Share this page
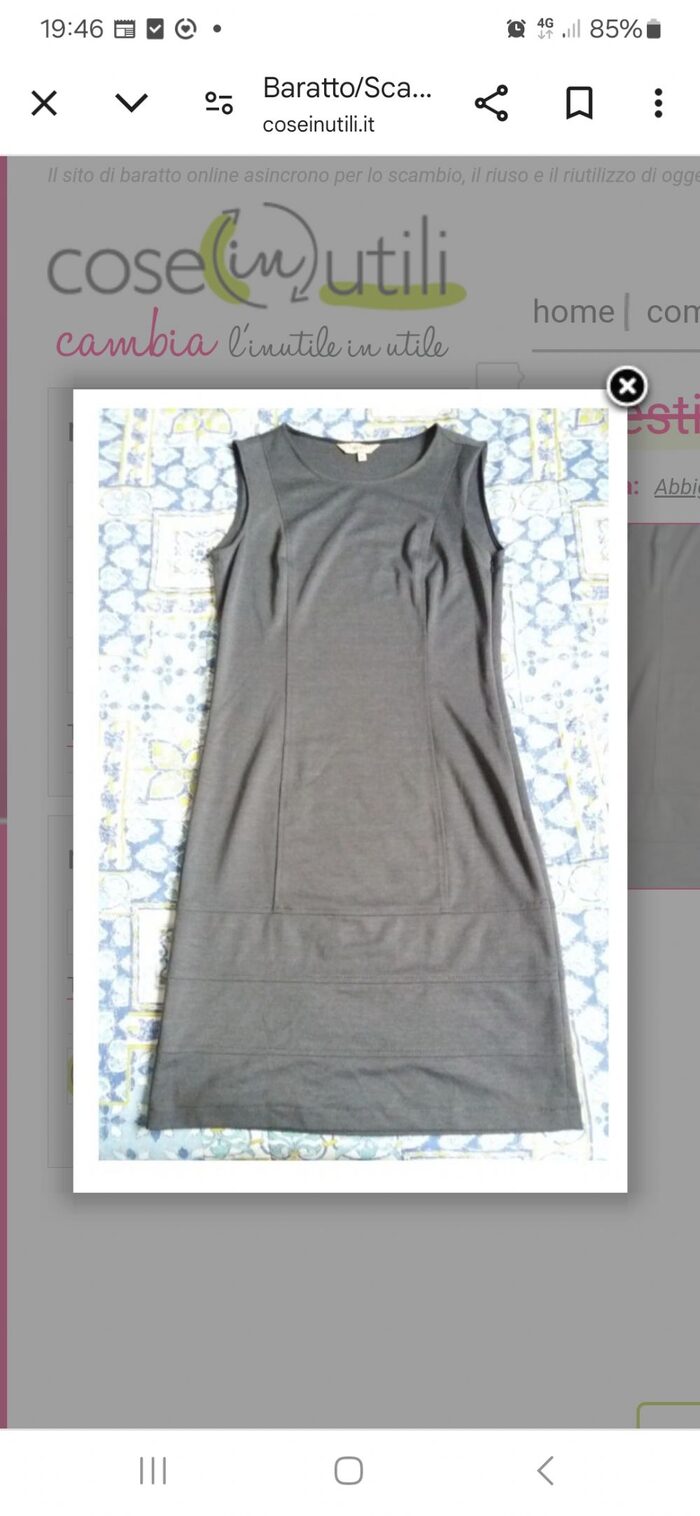 (x=491, y=103)
